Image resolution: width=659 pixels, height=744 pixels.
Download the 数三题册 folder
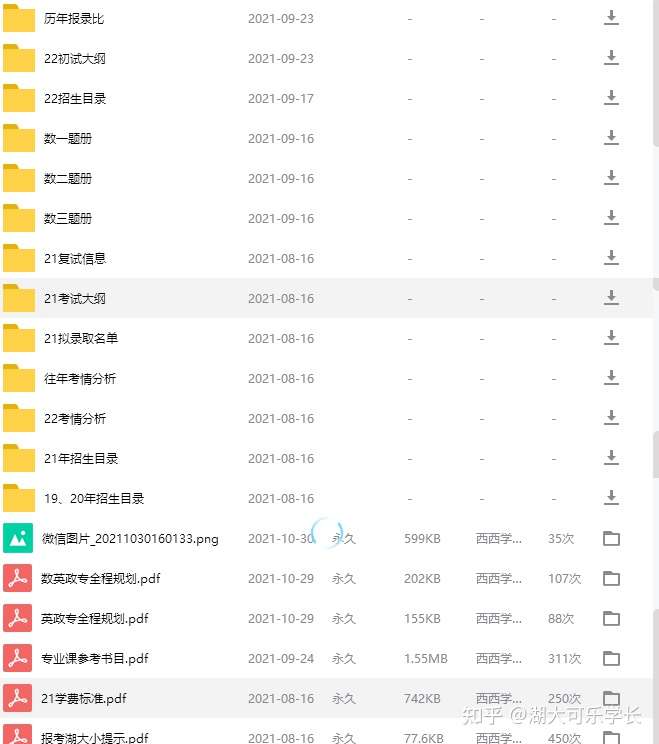(x=611, y=218)
